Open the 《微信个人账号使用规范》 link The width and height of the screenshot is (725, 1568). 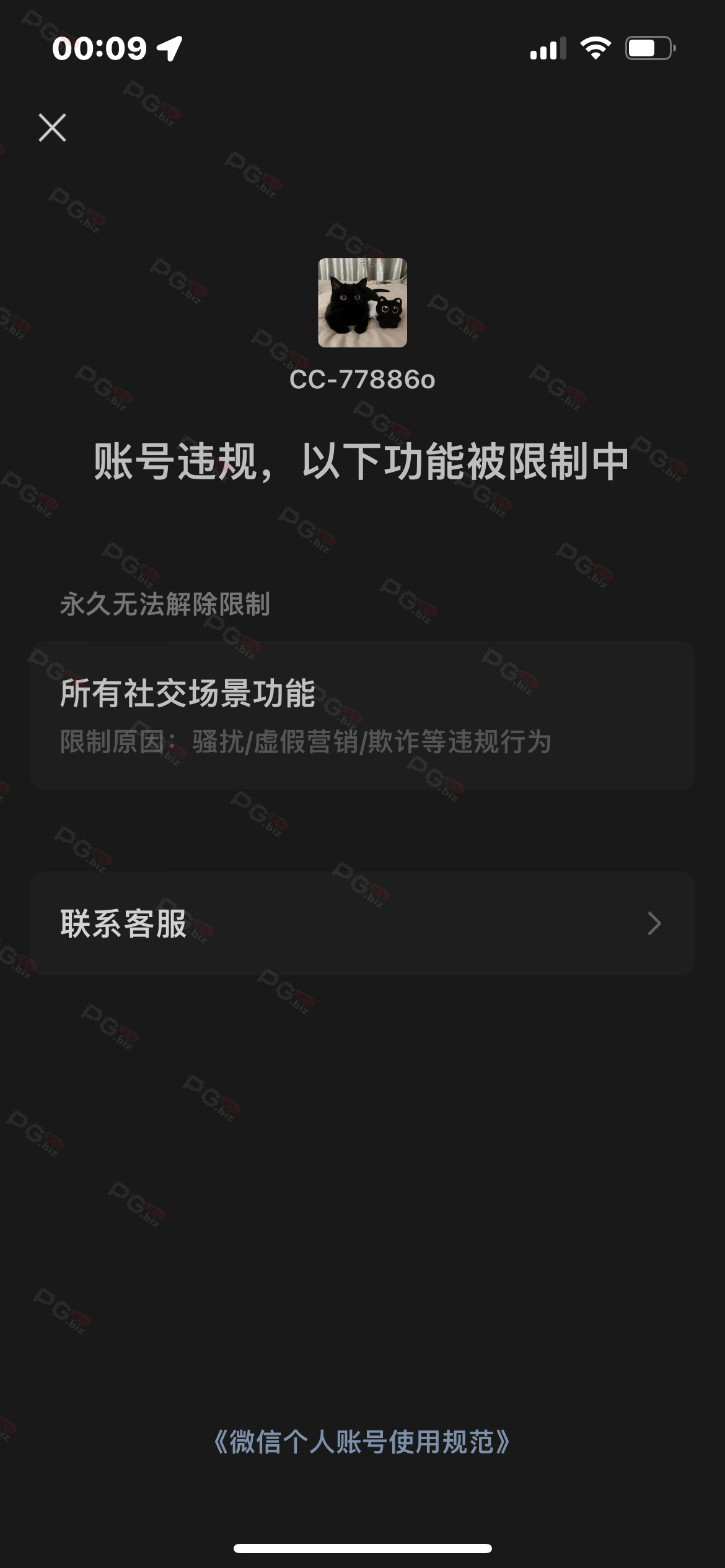tap(362, 1442)
